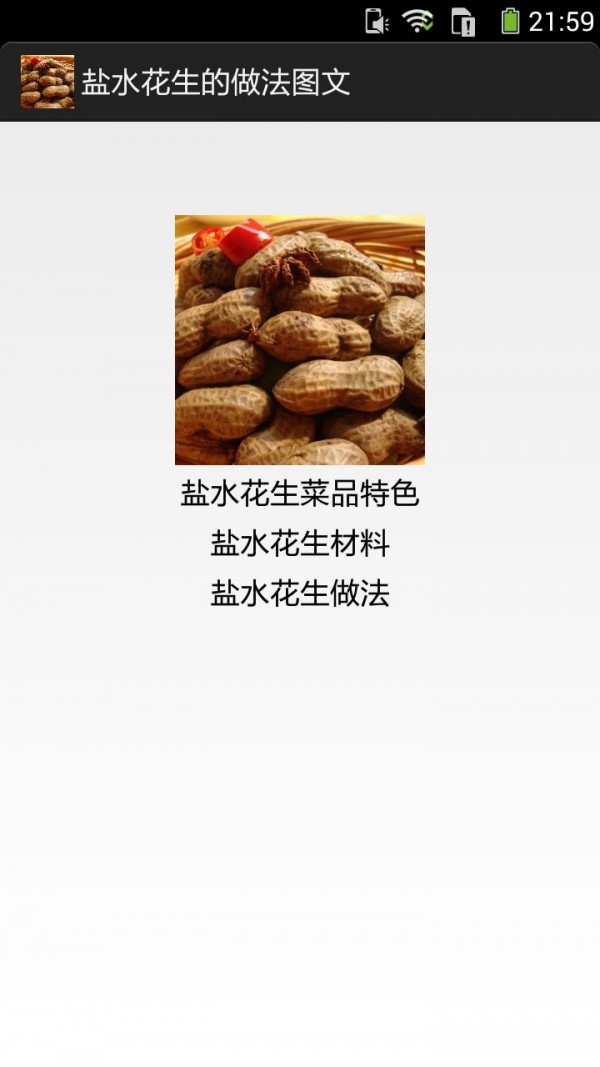This screenshot has width=600, height=1067.
Task: Open 盐水花生做法 cooking method section
Action: tap(299, 594)
